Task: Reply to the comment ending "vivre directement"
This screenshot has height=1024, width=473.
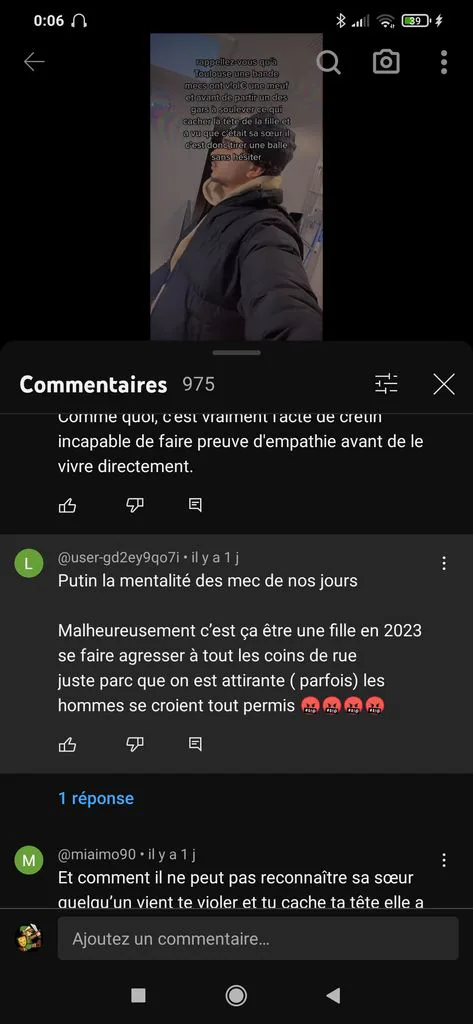Action: tap(195, 505)
